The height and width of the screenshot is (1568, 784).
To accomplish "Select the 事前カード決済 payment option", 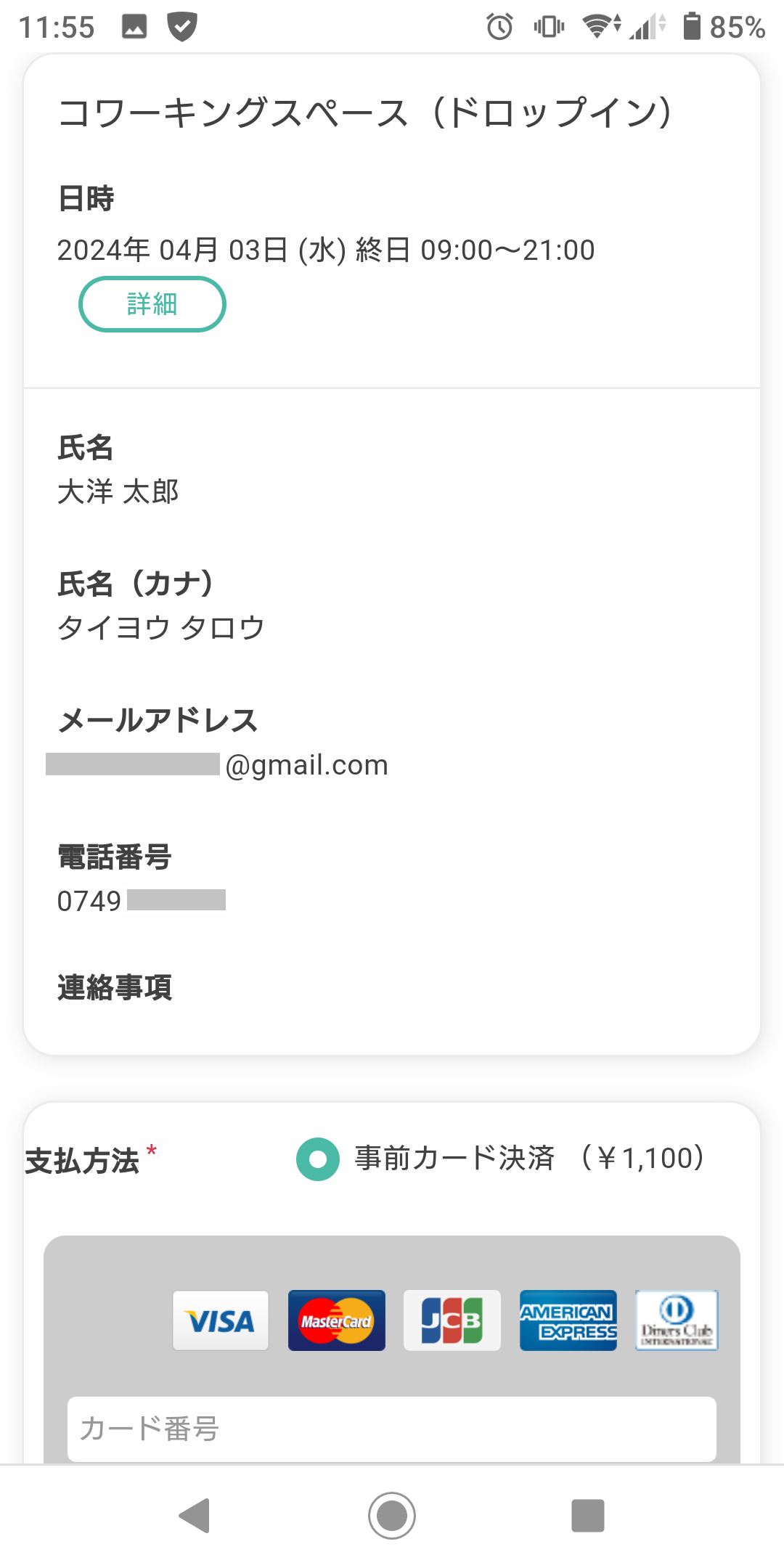I will coord(318,1159).
